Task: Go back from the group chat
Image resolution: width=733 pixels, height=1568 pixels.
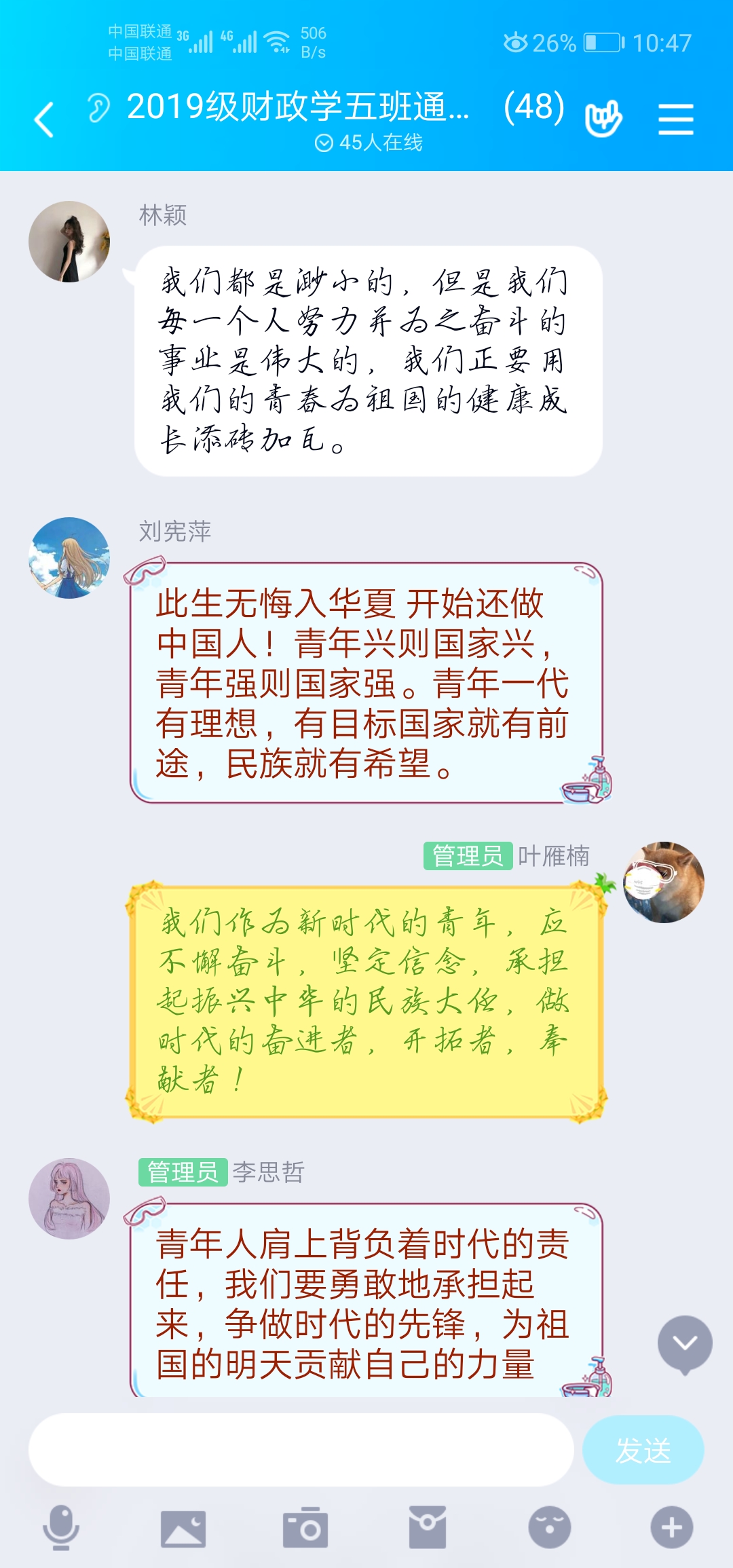Action: [44, 119]
